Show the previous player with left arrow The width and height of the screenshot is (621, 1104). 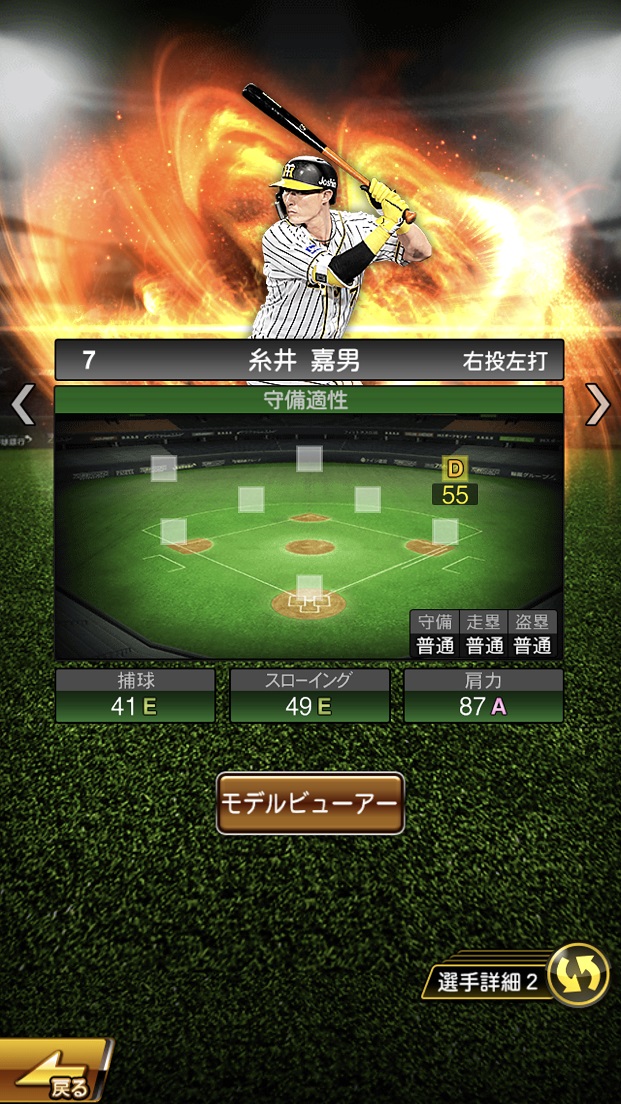point(22,405)
